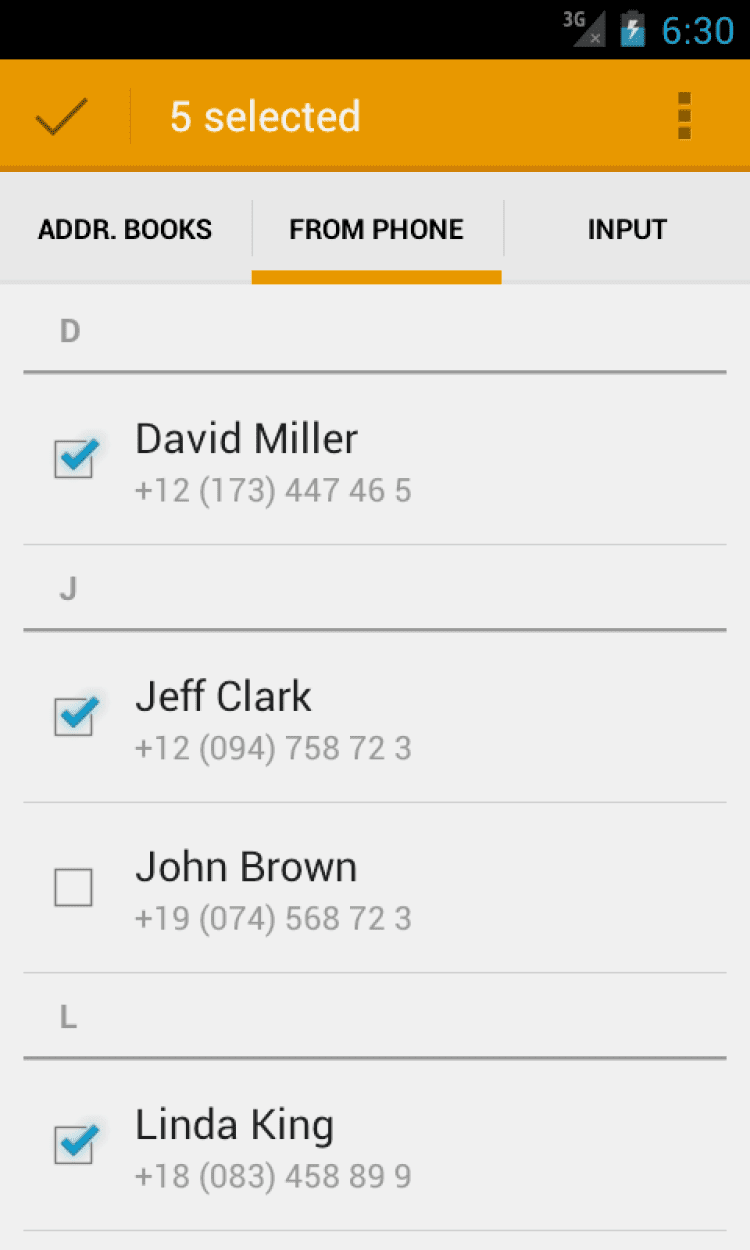Go to the Input tab

[627, 230]
